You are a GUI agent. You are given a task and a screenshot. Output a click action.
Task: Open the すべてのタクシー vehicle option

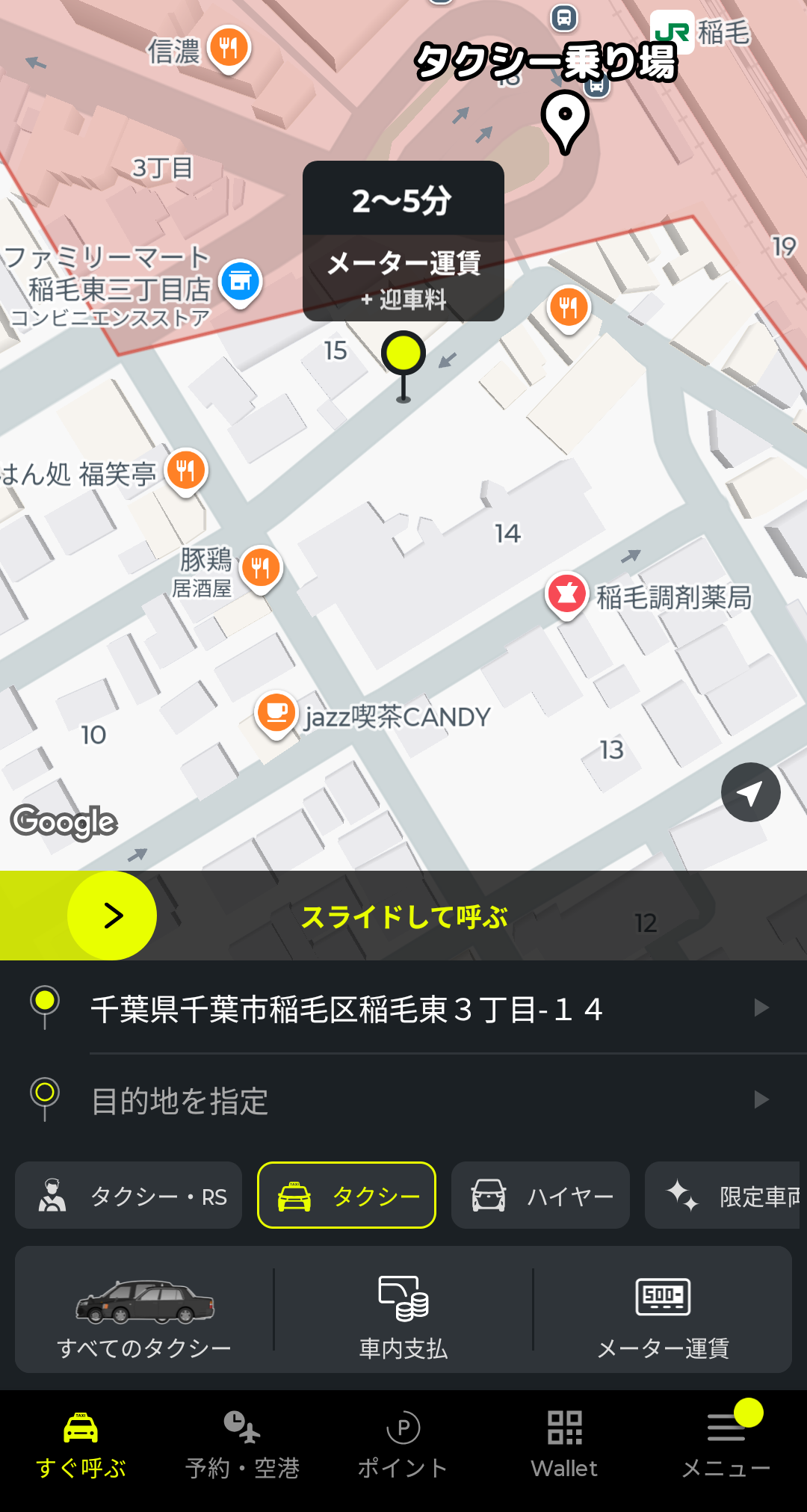pos(144,1310)
